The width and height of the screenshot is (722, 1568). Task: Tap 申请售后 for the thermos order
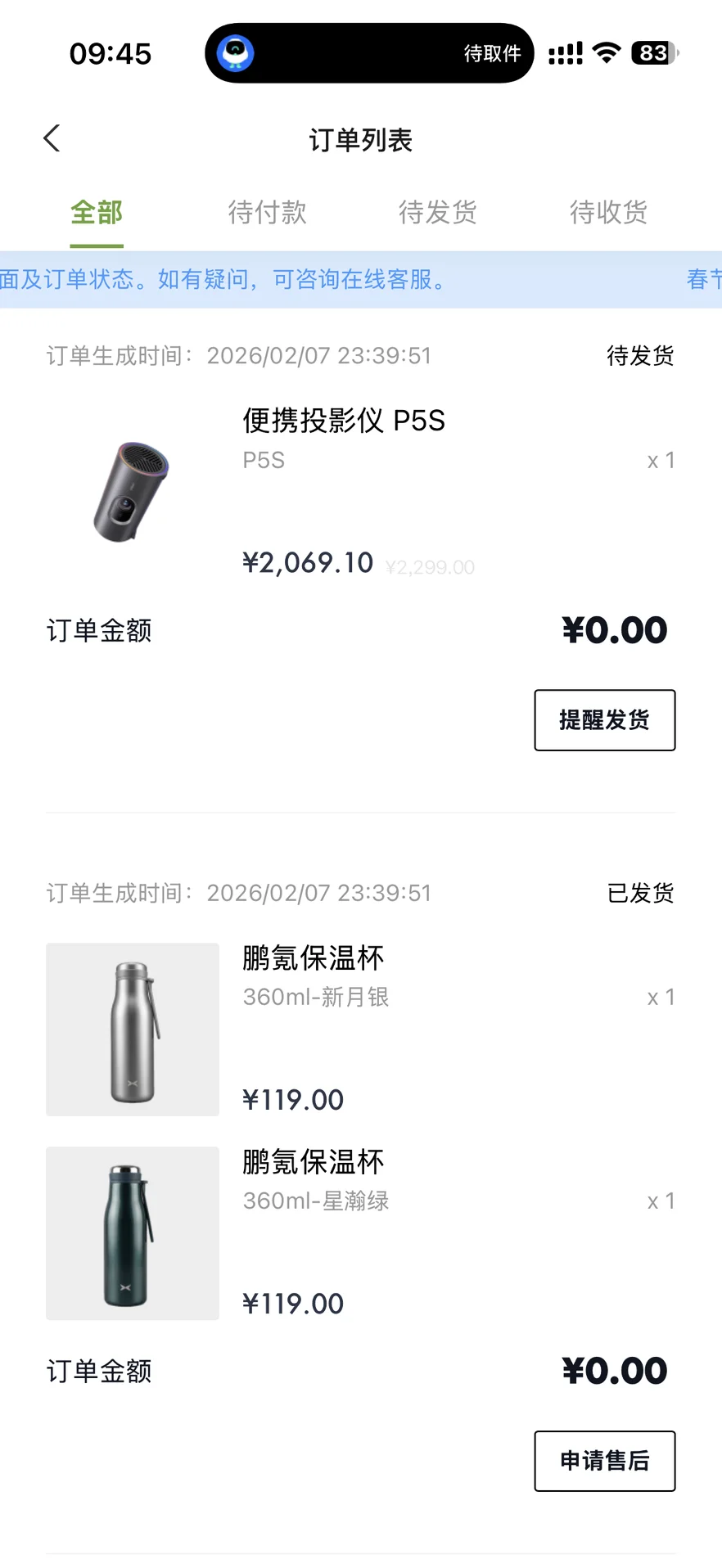604,1461
